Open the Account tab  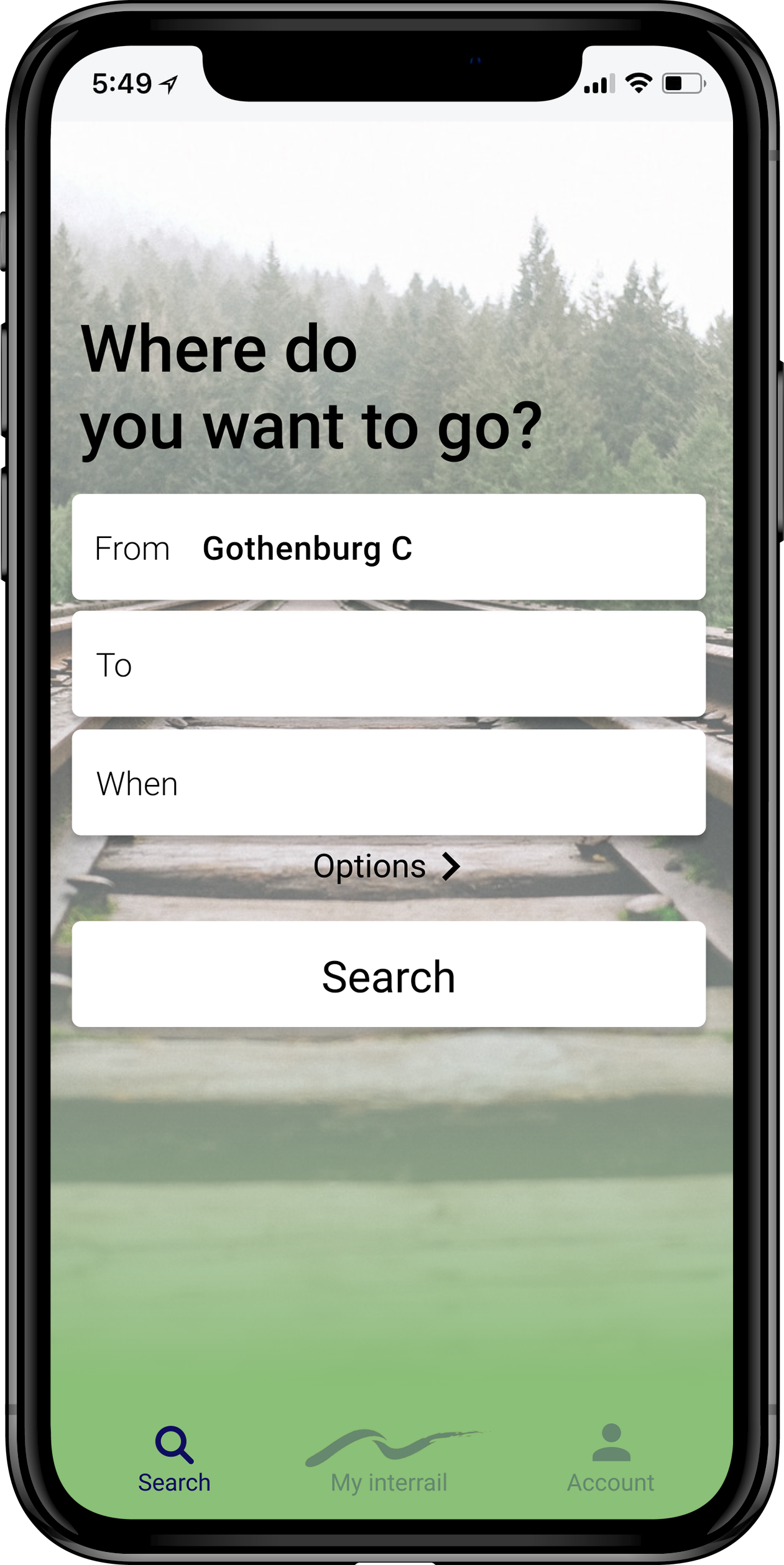coord(611,1462)
